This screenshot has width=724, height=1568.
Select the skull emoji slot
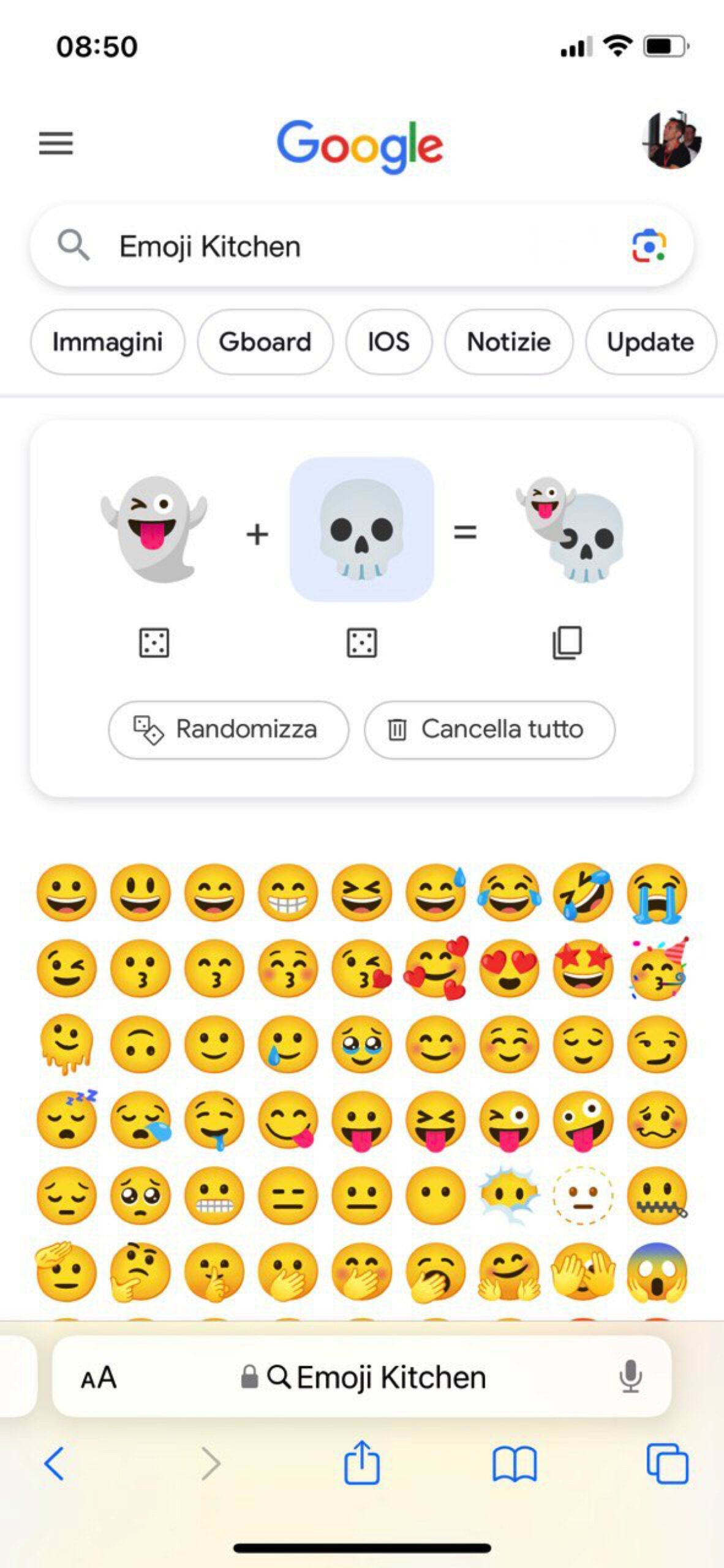pos(361,529)
